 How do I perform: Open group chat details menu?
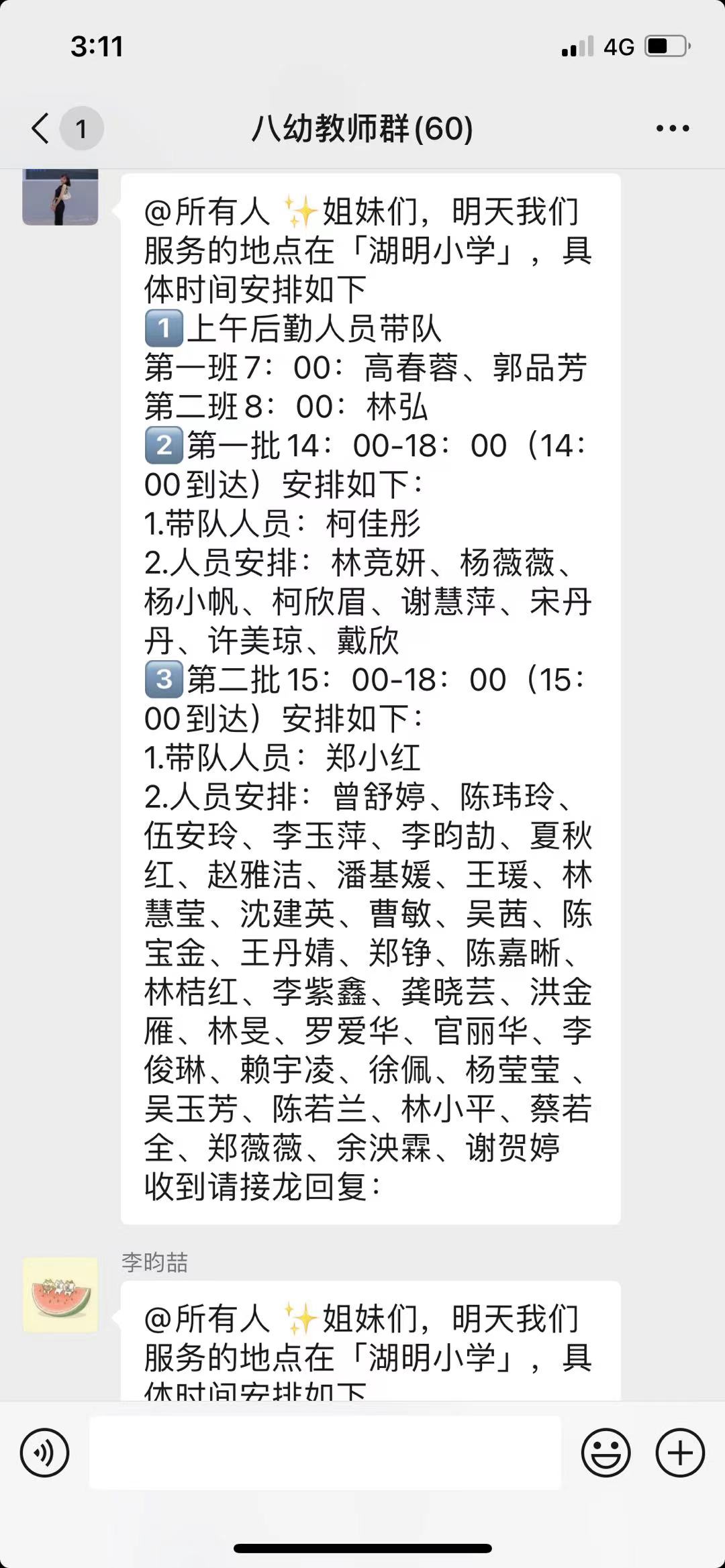coord(673,128)
